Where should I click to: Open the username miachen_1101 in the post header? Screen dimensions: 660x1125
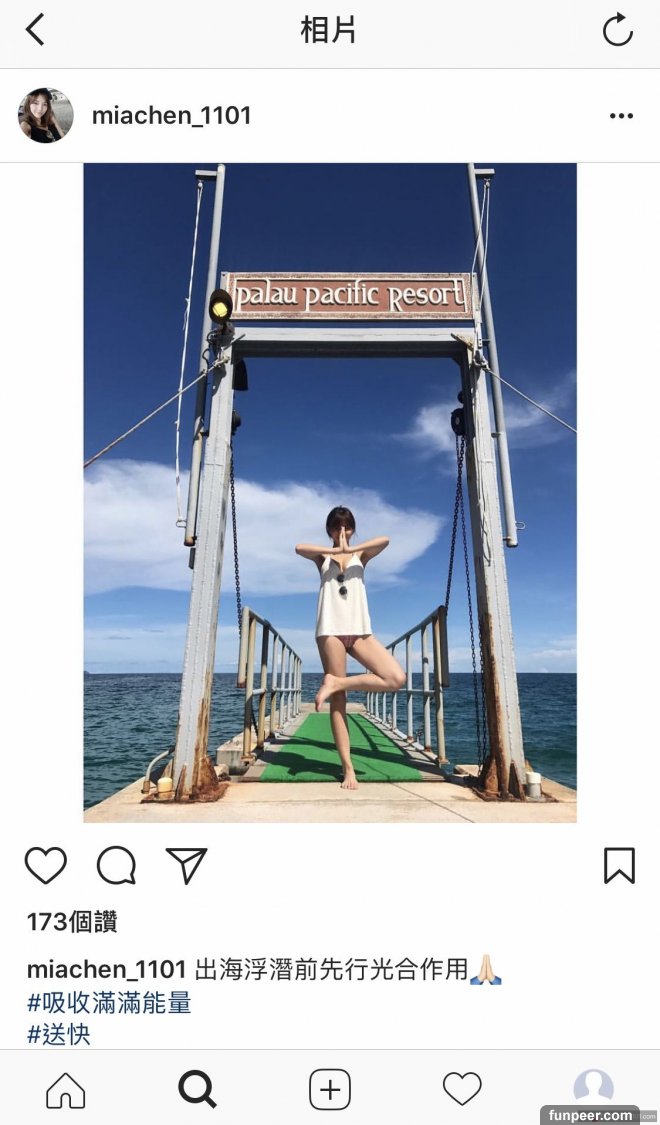pyautogui.click(x=171, y=115)
